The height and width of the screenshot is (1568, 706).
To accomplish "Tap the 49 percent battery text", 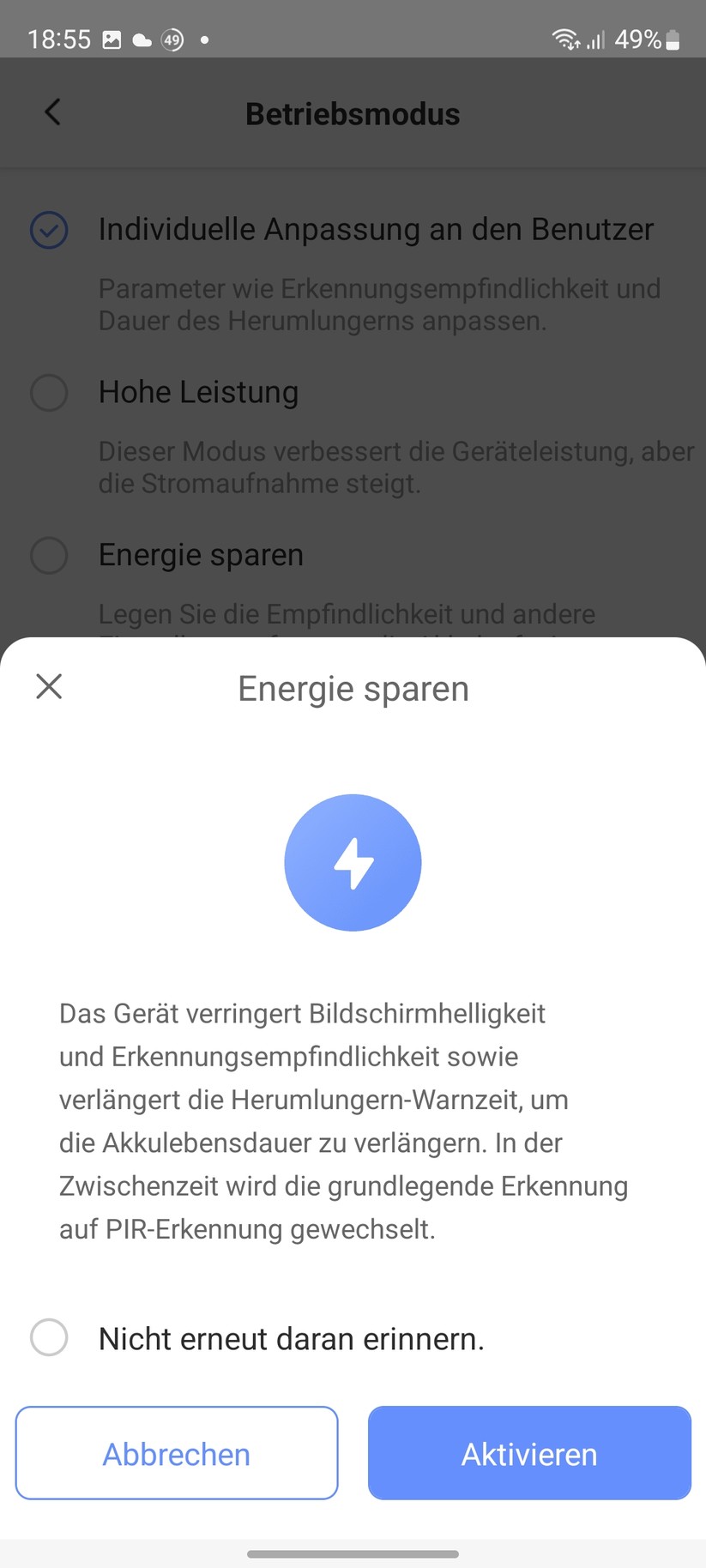I will pos(637,39).
